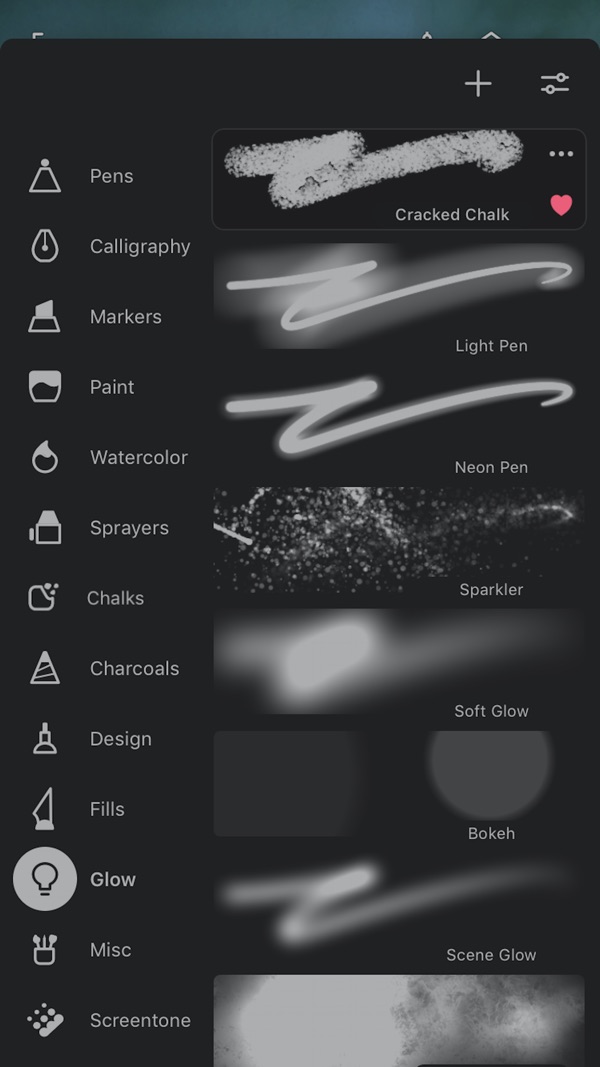Select the Sparkler brush
Image resolution: width=600 pixels, height=1067 pixels.
tap(398, 540)
